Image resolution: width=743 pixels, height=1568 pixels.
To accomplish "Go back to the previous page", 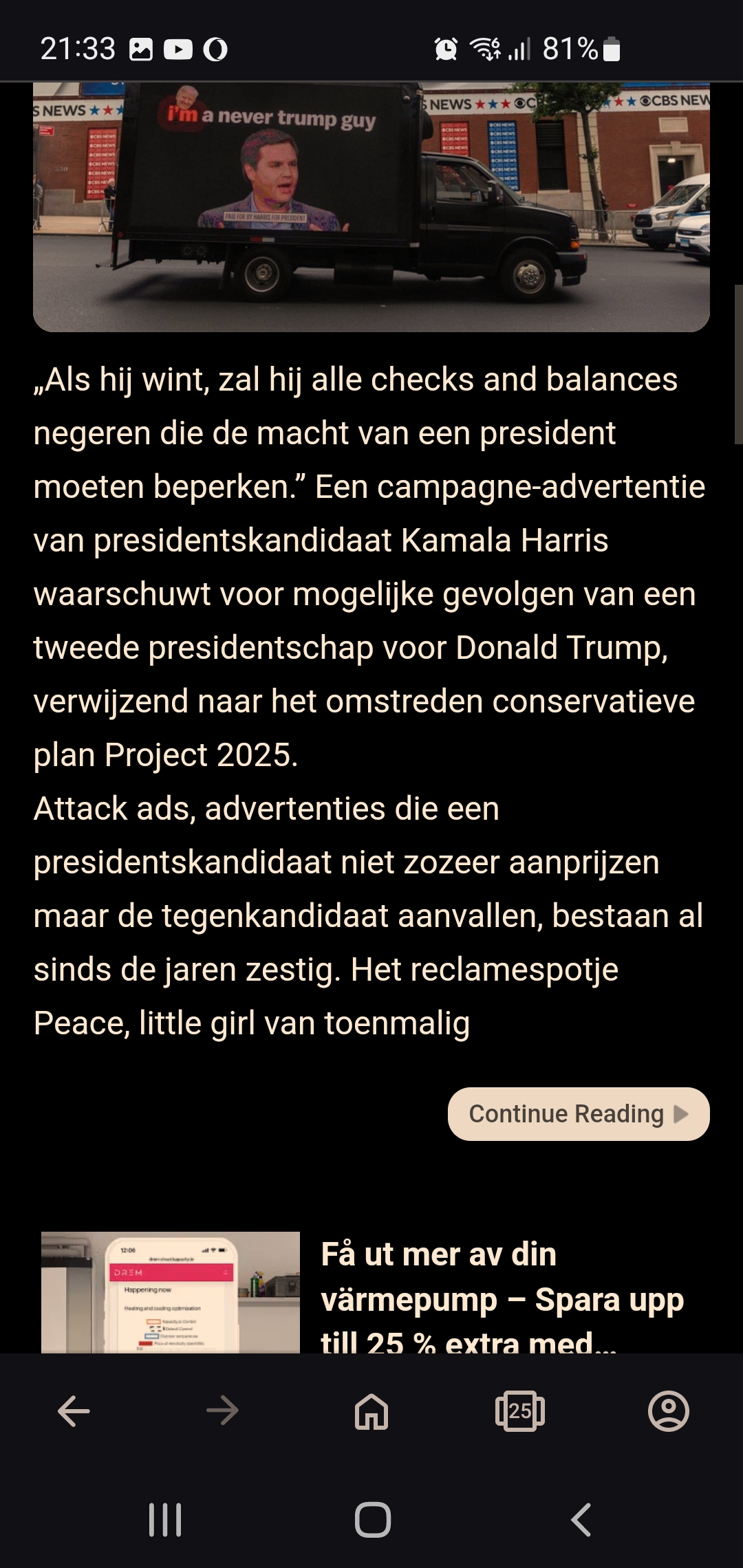I will point(74,1411).
